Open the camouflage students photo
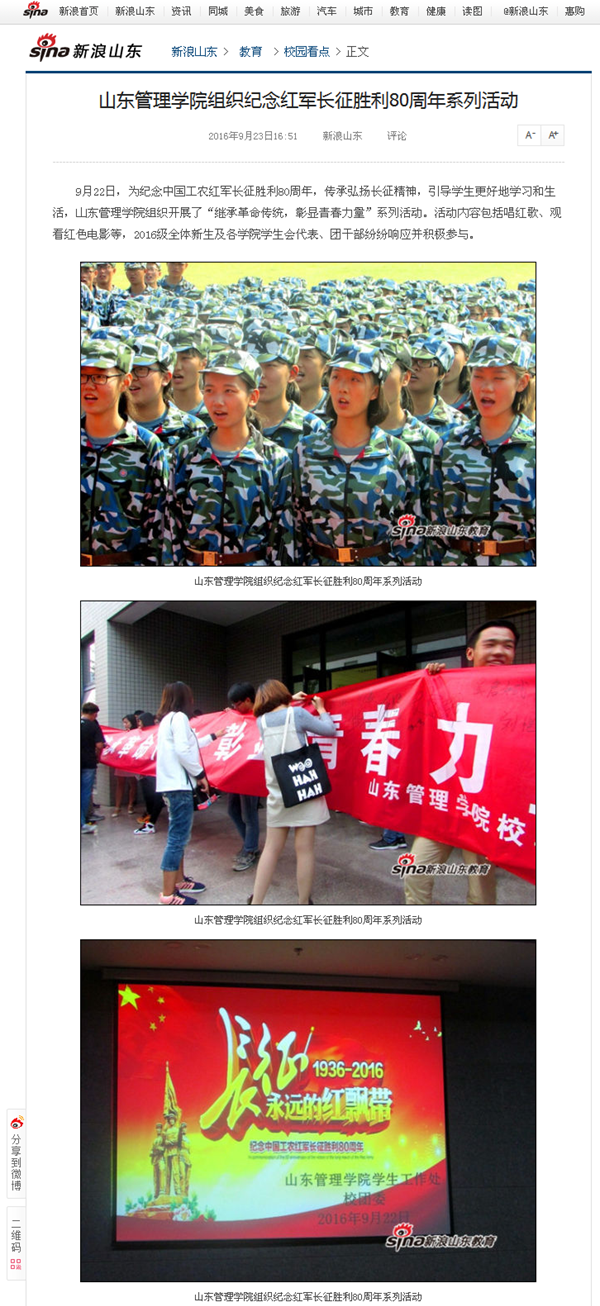This screenshot has width=600, height=1306. (x=308, y=414)
